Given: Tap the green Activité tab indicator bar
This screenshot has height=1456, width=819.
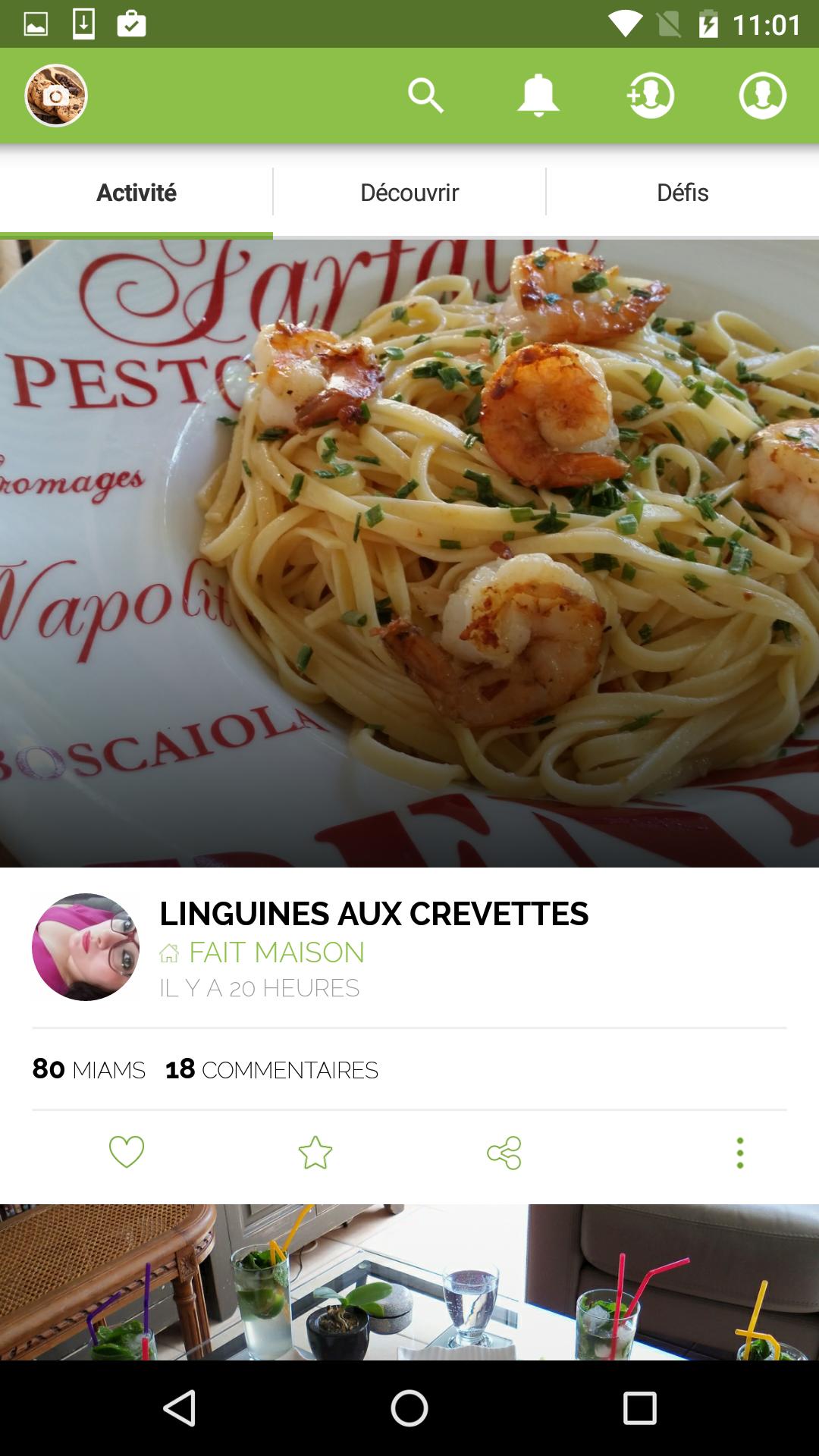Looking at the screenshot, I should [x=136, y=234].
